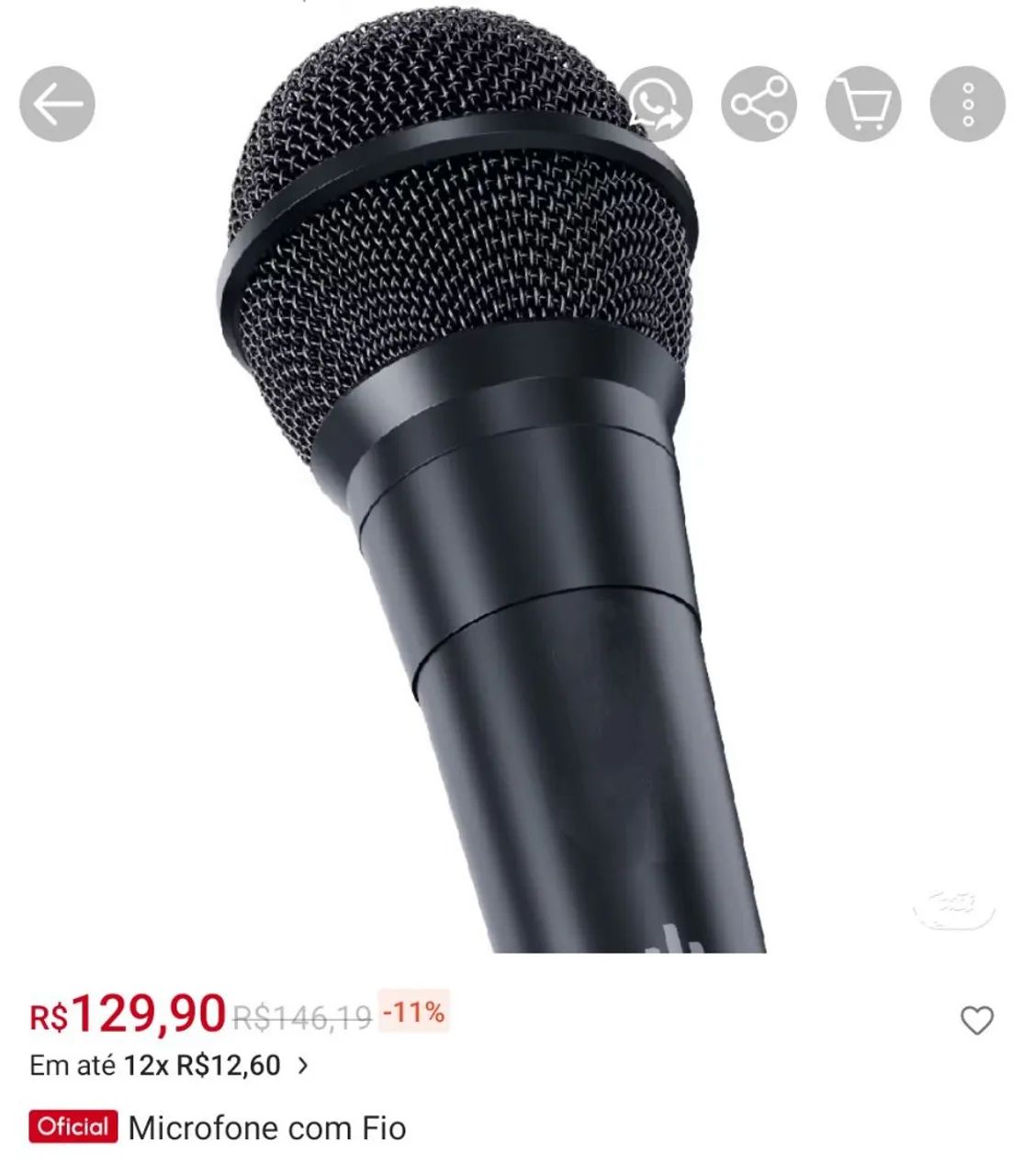Viewport: 1024px width, 1176px height.
Task: Share product via WhatsApp icon
Action: click(x=655, y=104)
